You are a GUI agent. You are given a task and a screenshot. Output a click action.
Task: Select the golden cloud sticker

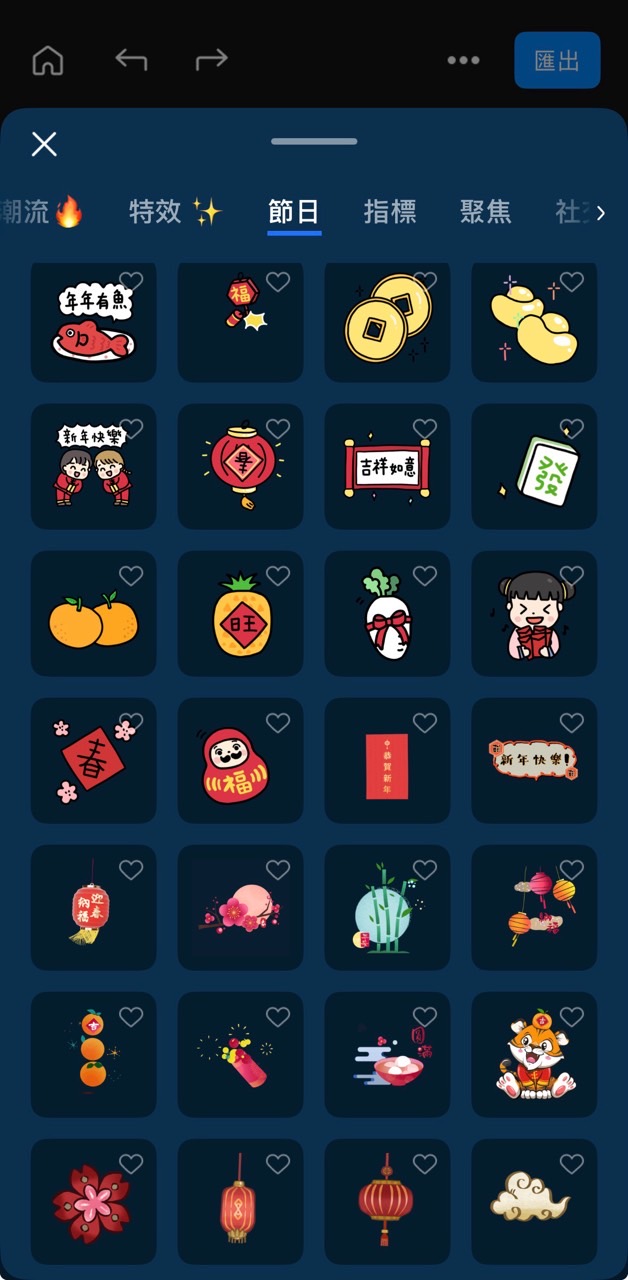click(534, 1200)
